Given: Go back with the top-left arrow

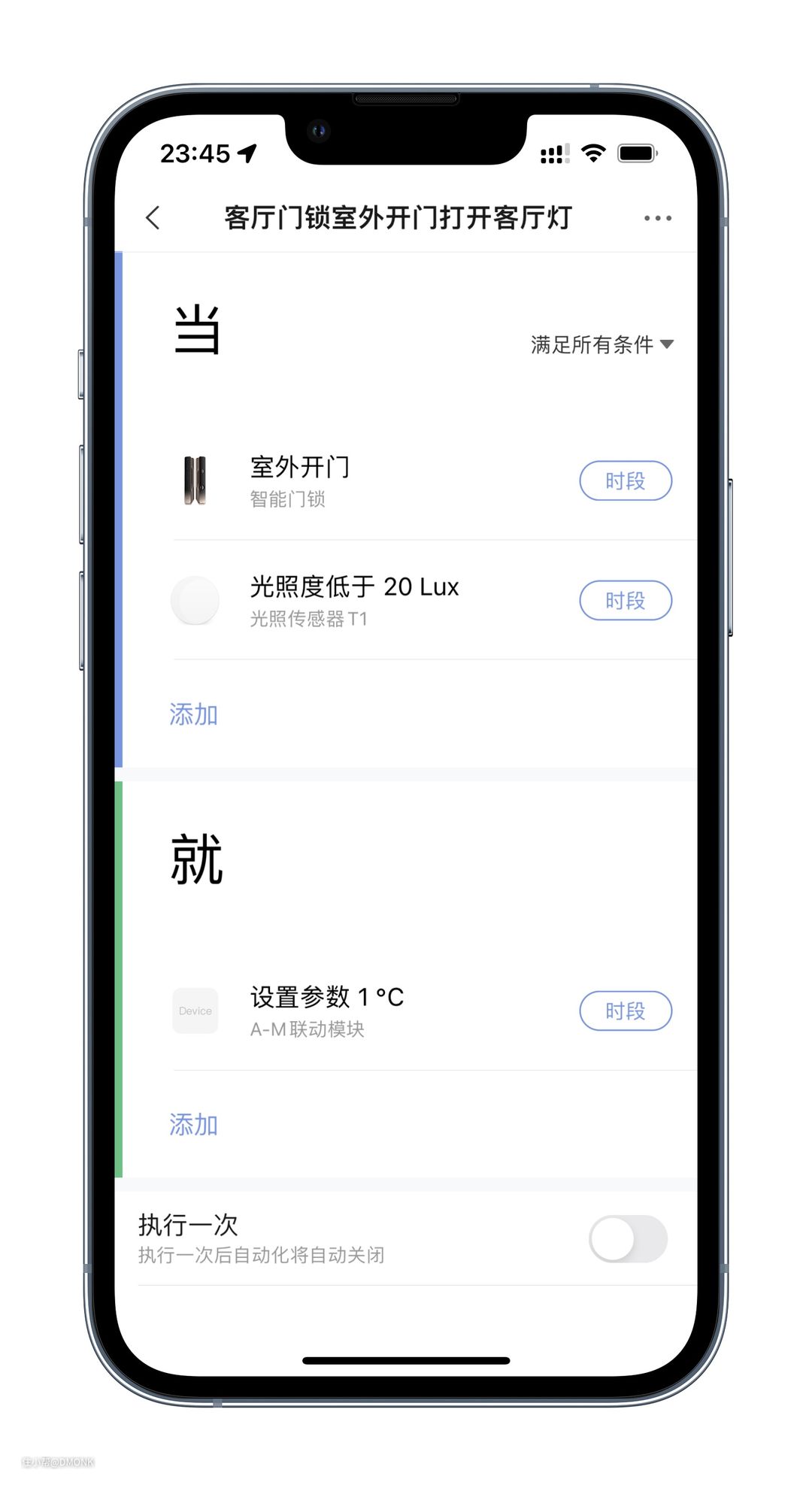Looking at the screenshot, I should tap(153, 218).
